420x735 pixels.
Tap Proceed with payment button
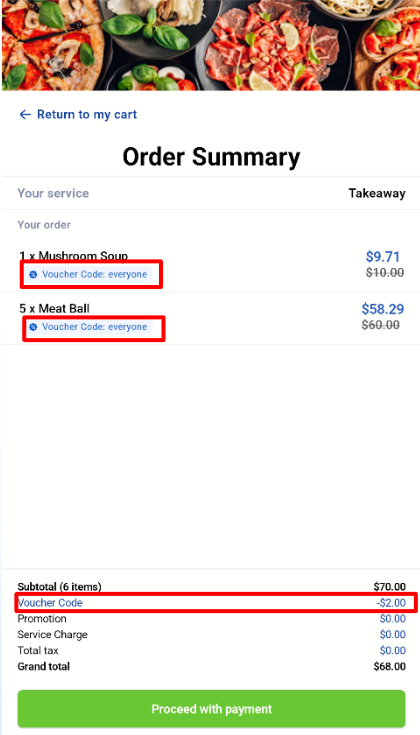(211, 708)
